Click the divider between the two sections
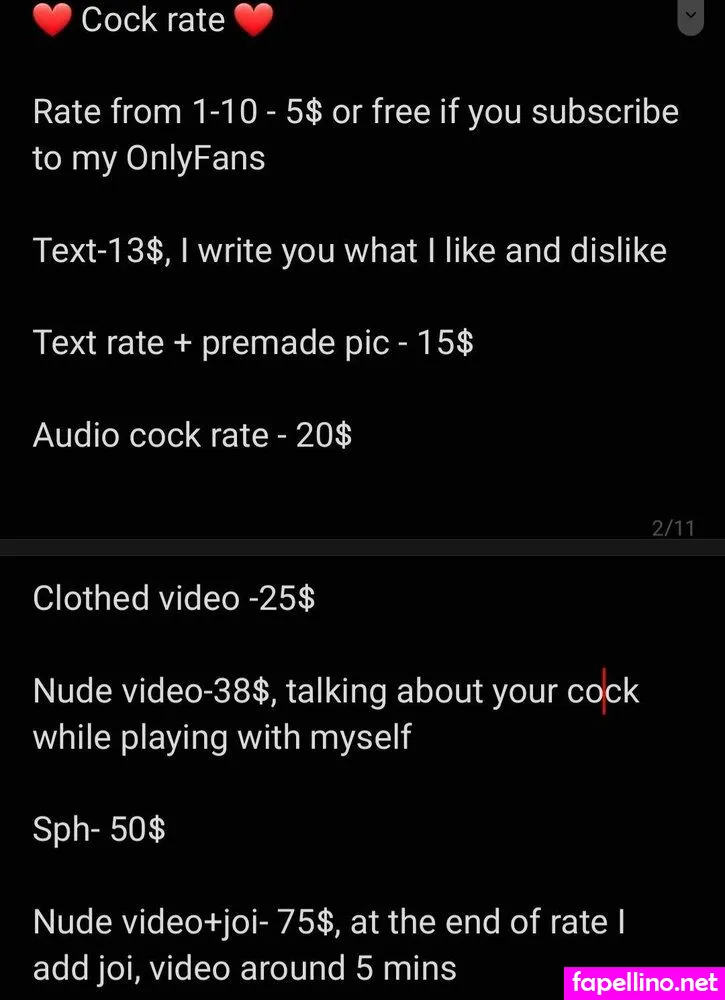The height and width of the screenshot is (1000, 725). click(362, 547)
